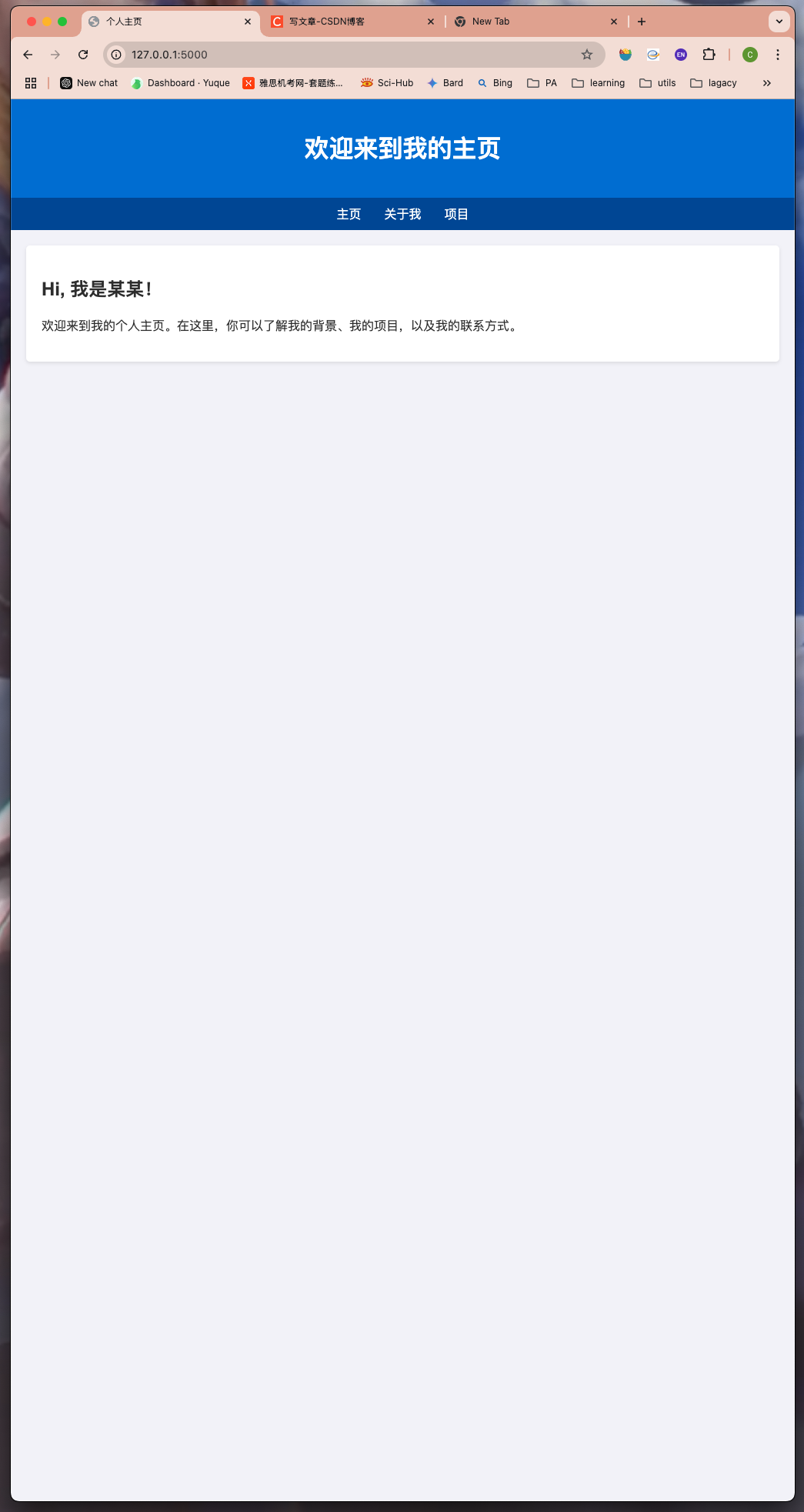The image size is (804, 1512).
Task: Expand the learning bookmarks folder
Action: (x=599, y=83)
